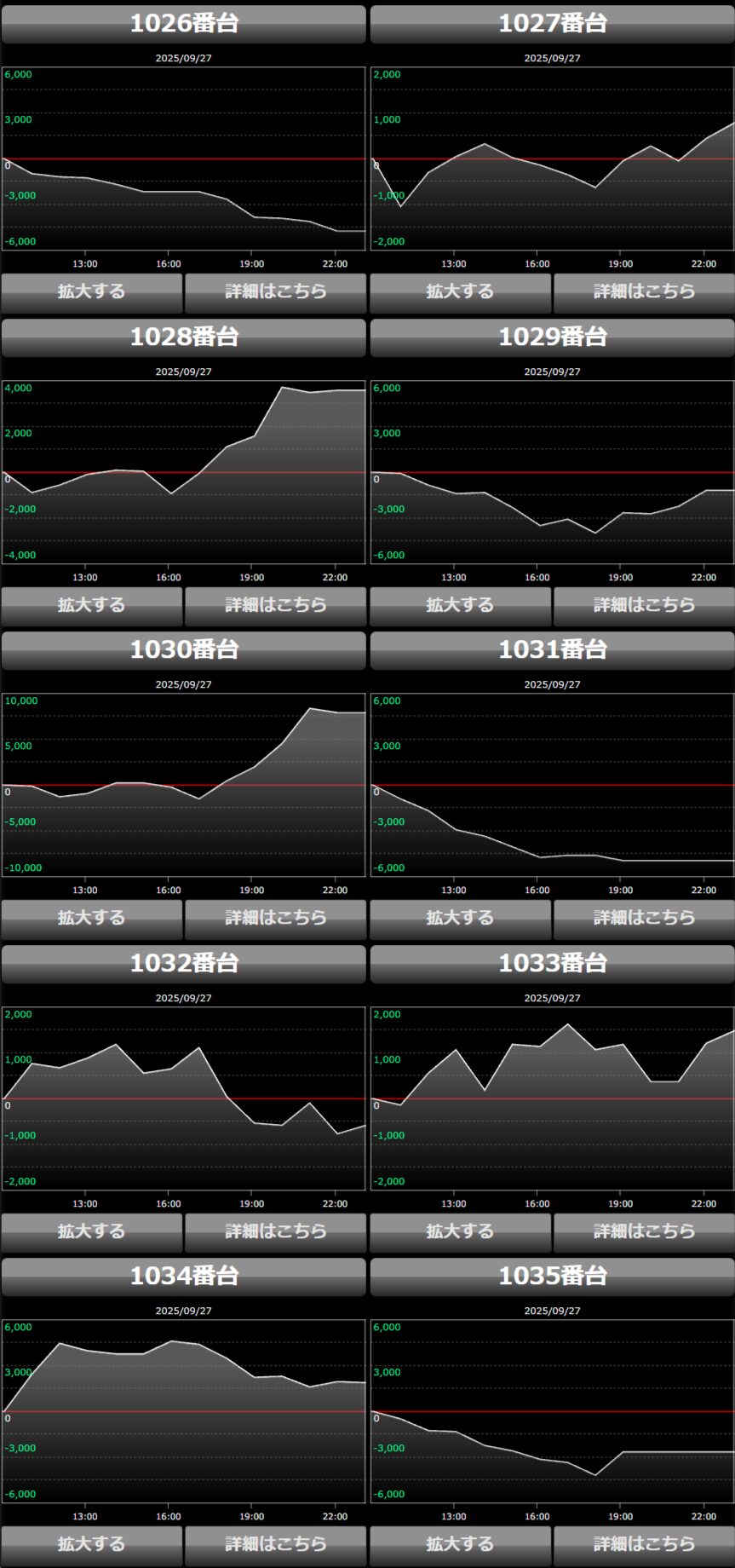Enlarge the 1029番台 graph
This screenshot has height=1568, width=735.
tap(460, 605)
